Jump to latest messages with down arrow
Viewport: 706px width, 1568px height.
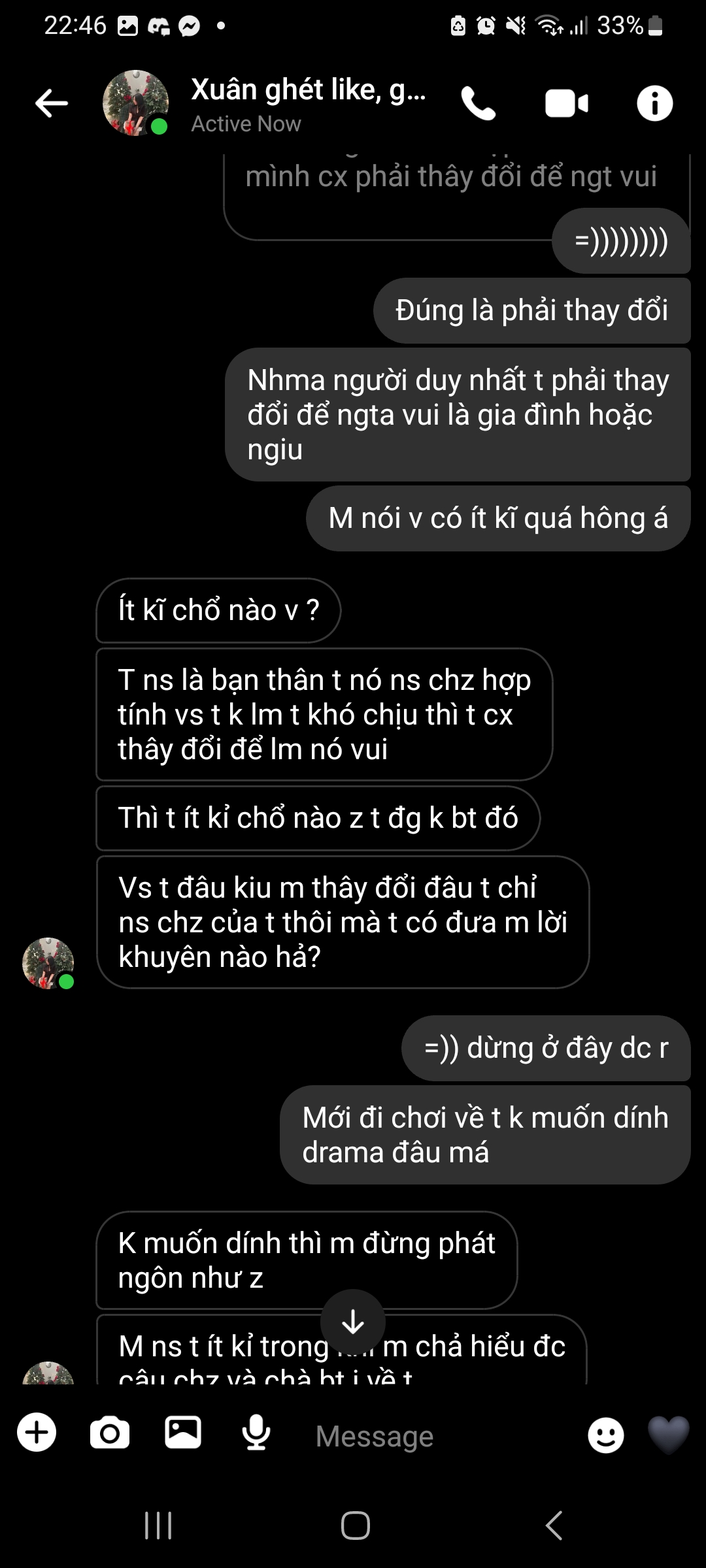[x=353, y=1322]
